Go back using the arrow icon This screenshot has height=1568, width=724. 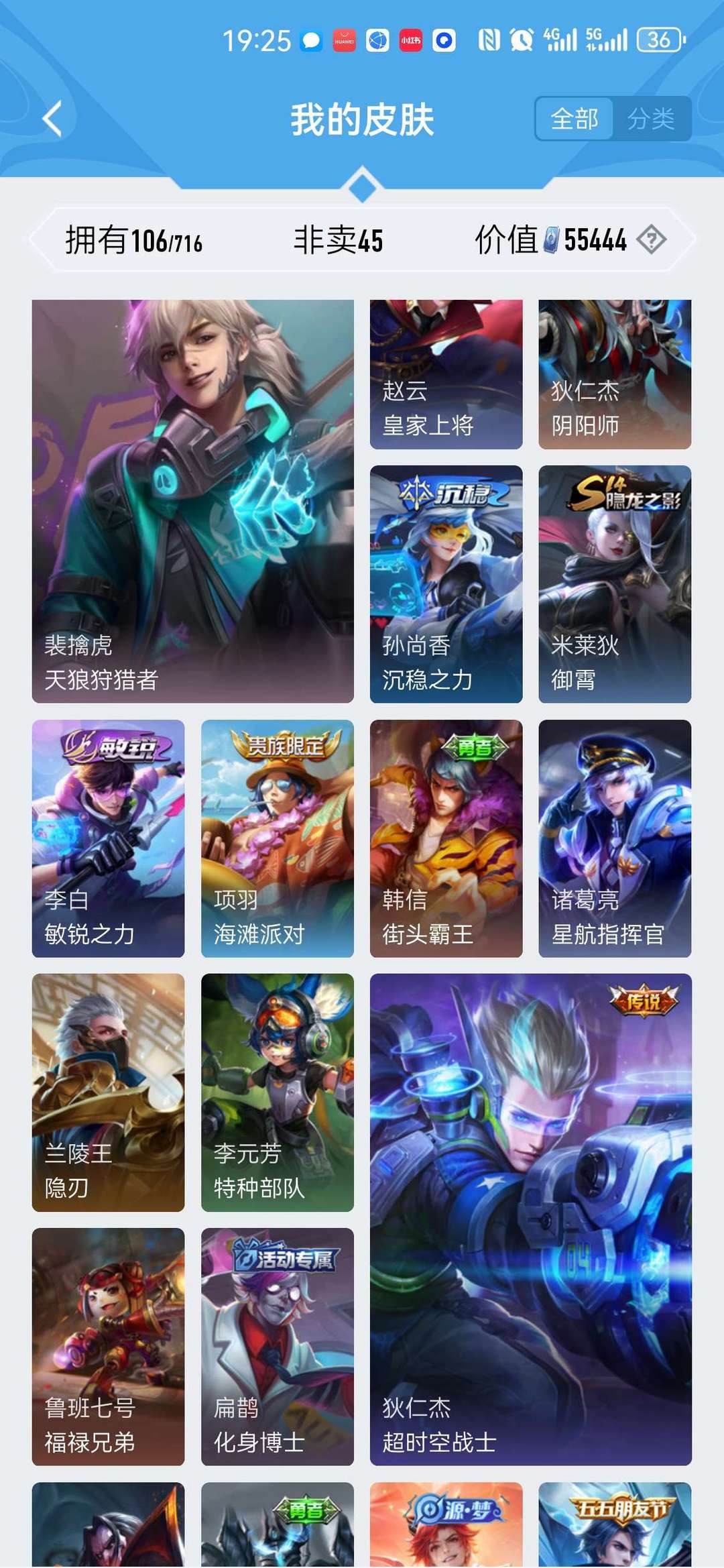52,119
